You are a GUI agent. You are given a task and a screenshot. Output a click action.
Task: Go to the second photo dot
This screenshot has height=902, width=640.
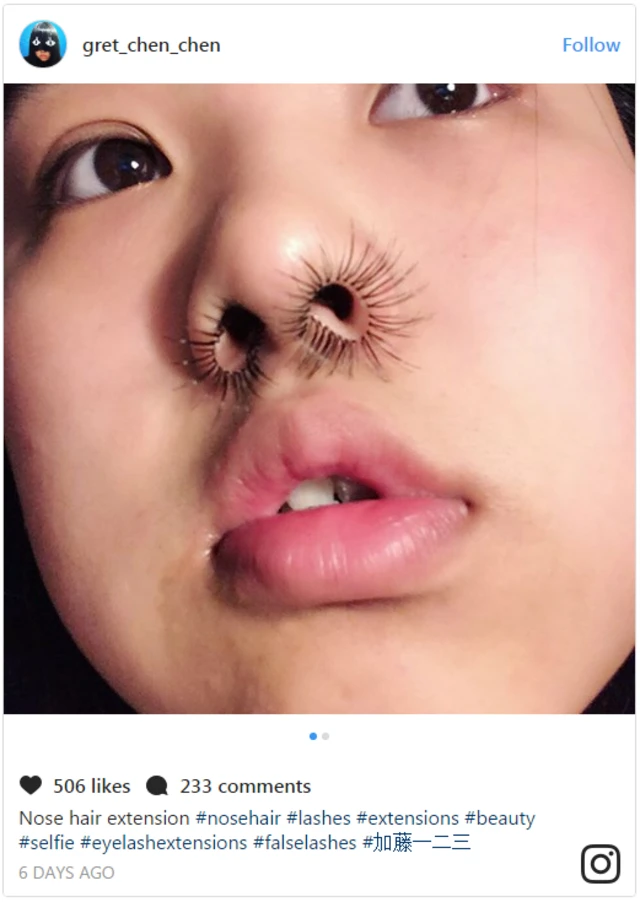(325, 736)
